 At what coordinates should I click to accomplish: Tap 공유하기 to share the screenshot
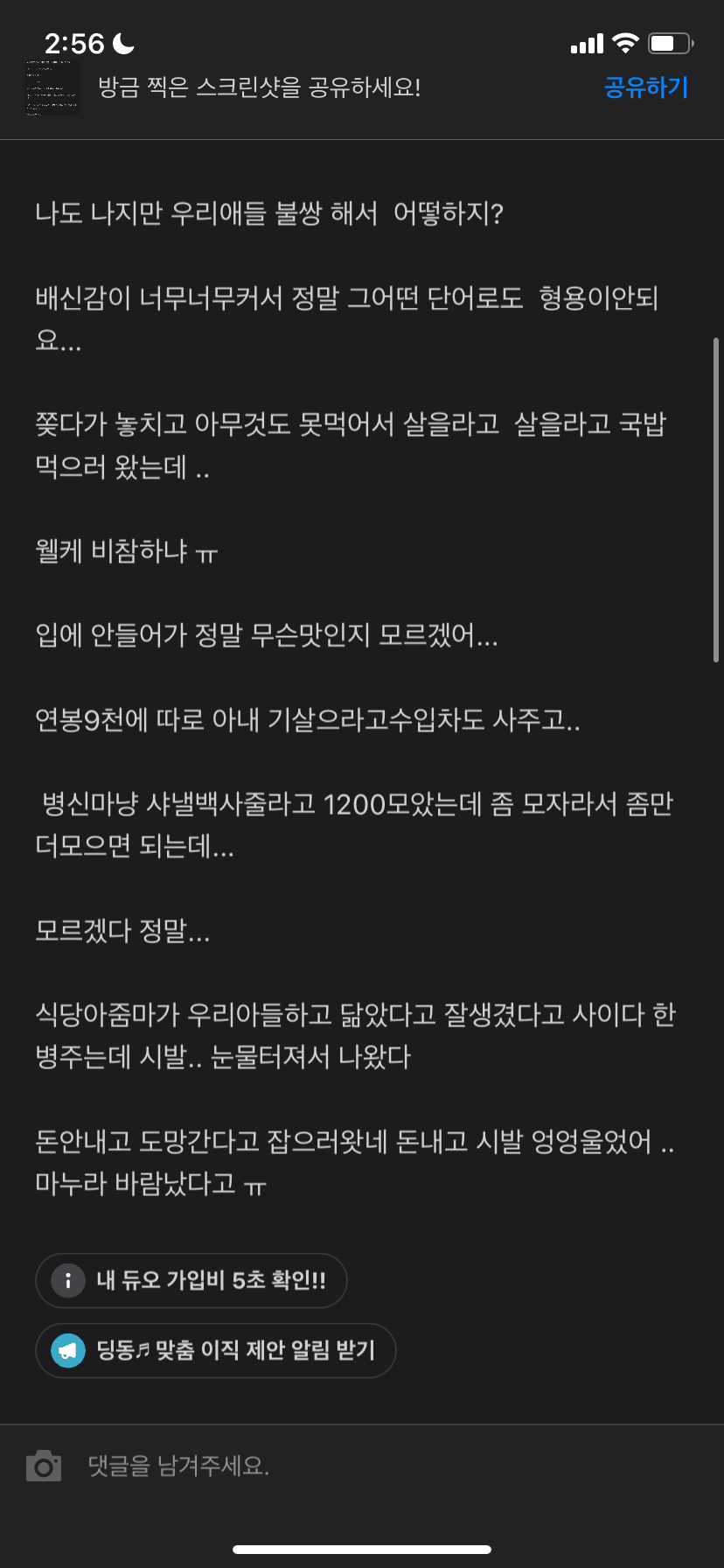(645, 87)
